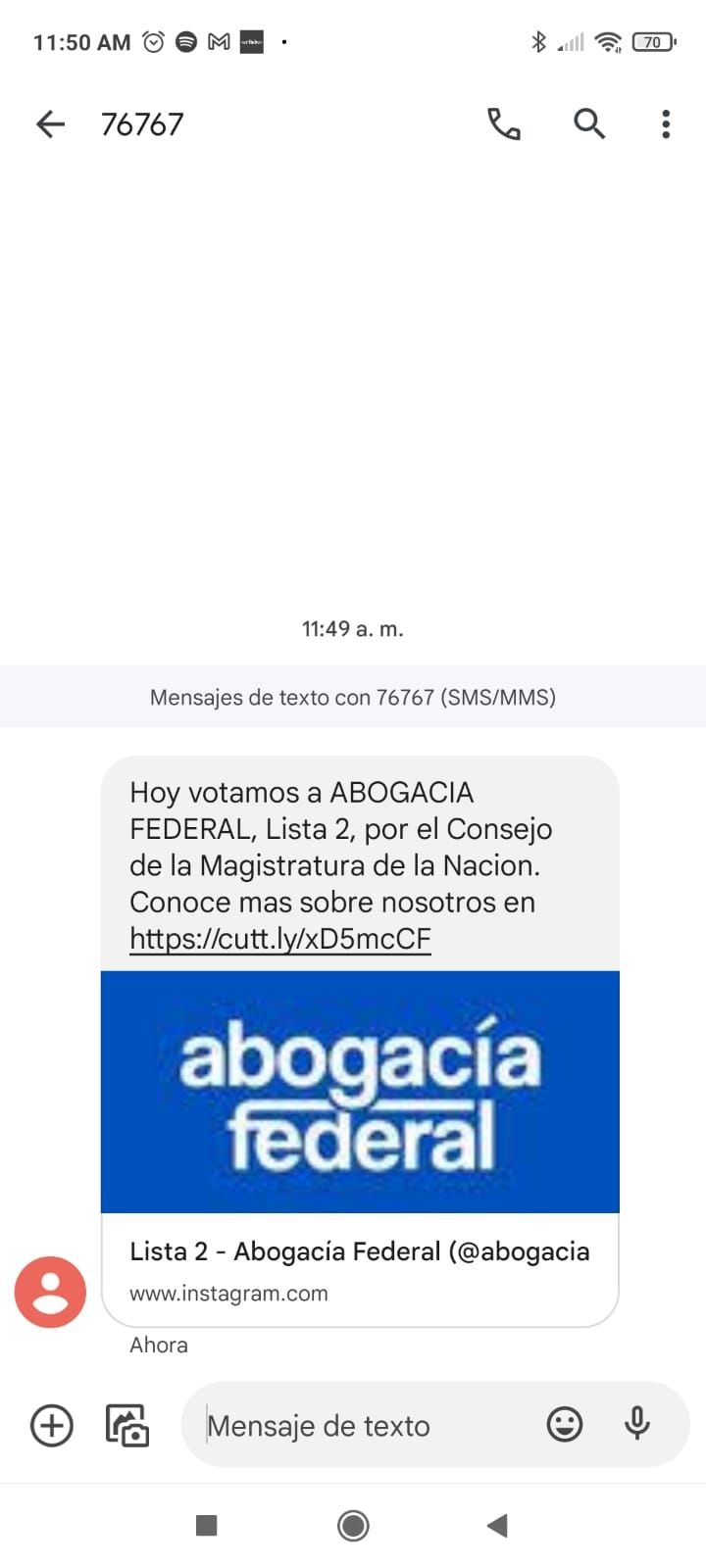Open recent apps with square button
This screenshot has width=706, height=1568.
207,1525
